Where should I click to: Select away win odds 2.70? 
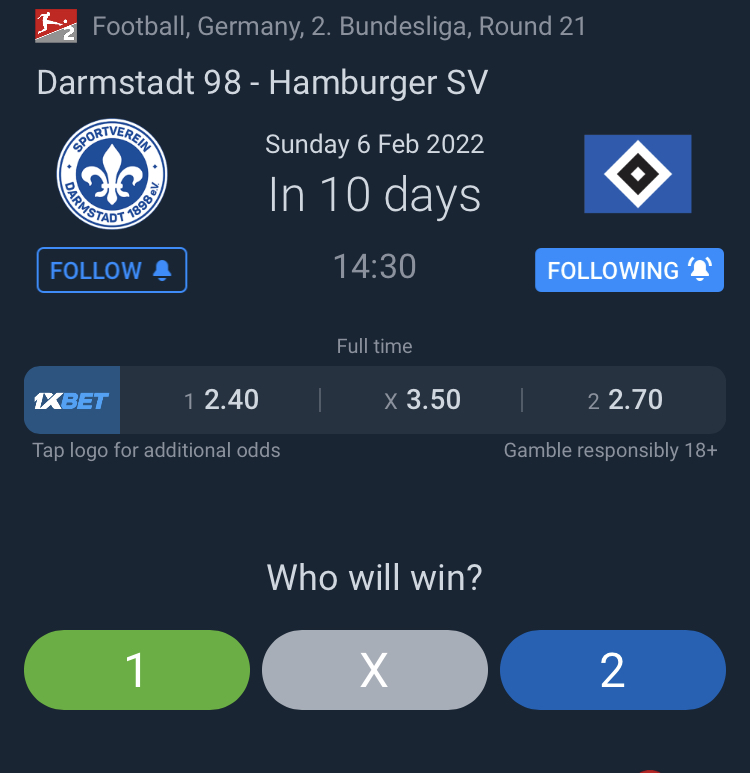(625, 400)
